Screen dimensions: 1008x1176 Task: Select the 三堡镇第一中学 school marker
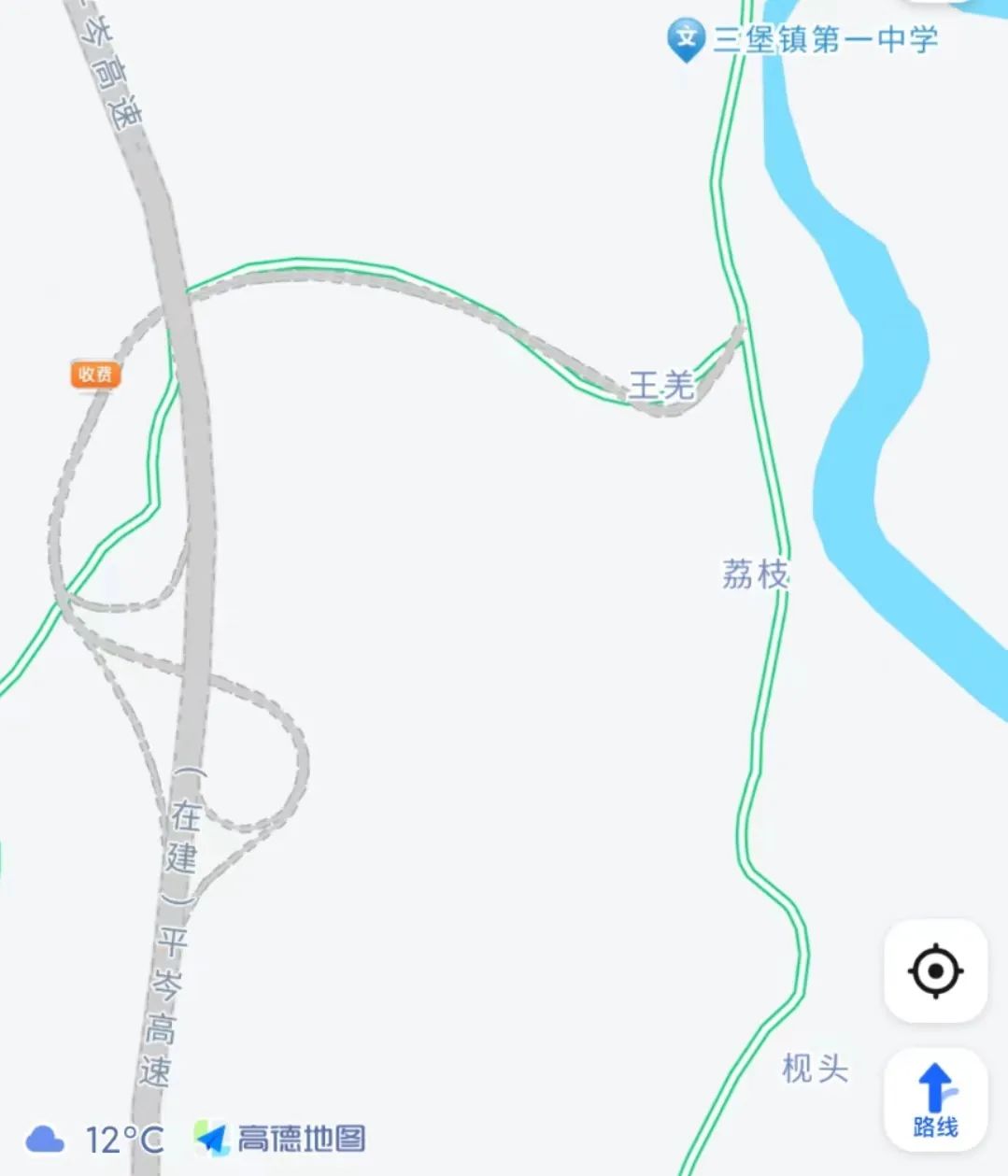[687, 40]
